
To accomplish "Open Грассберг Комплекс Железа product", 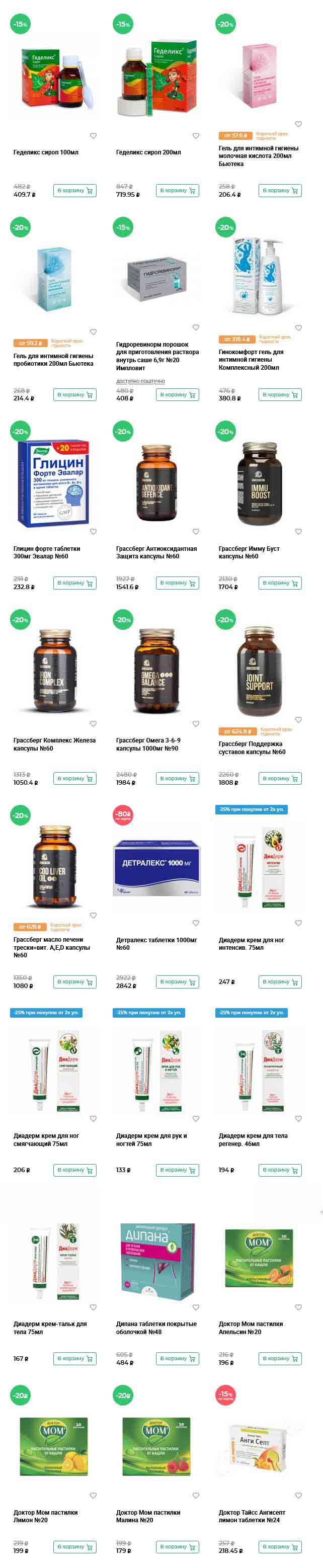I will pos(54,744).
